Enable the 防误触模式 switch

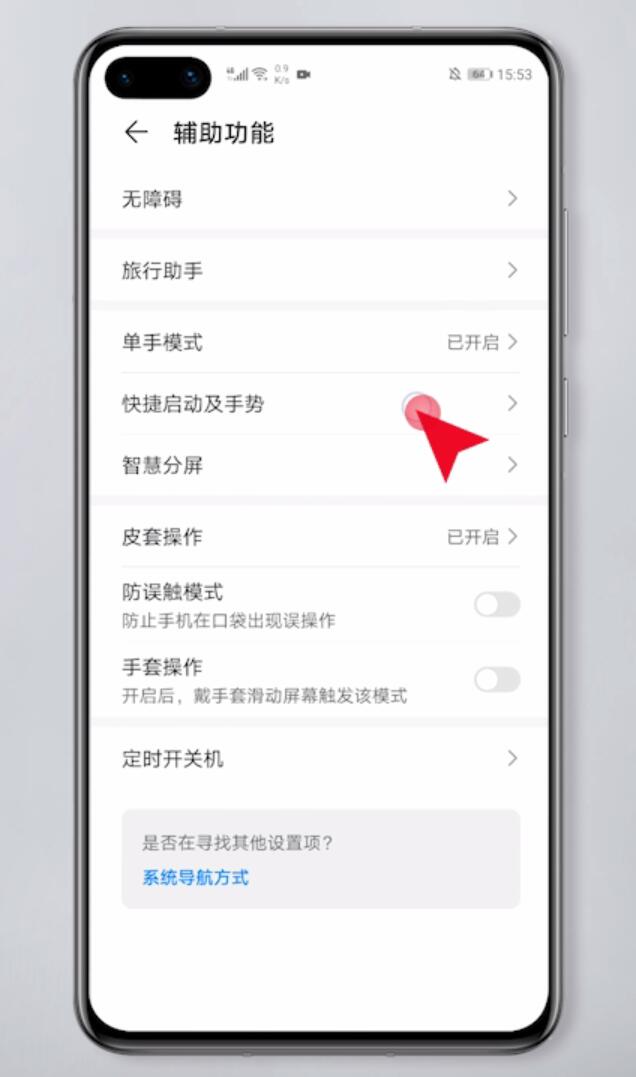[497, 604]
